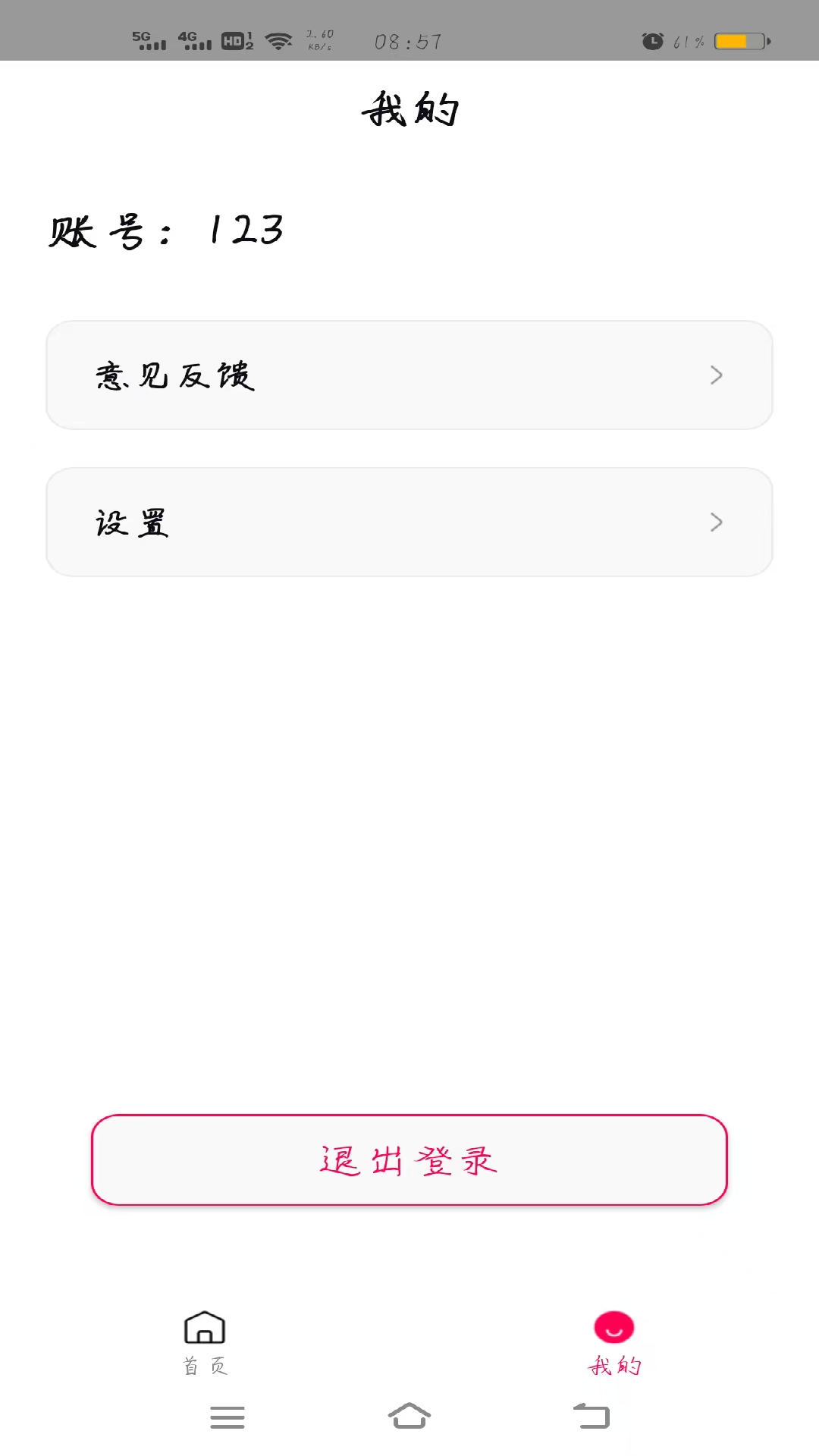Tap the battery level indicator
The width and height of the screenshot is (819, 1456).
[739, 42]
